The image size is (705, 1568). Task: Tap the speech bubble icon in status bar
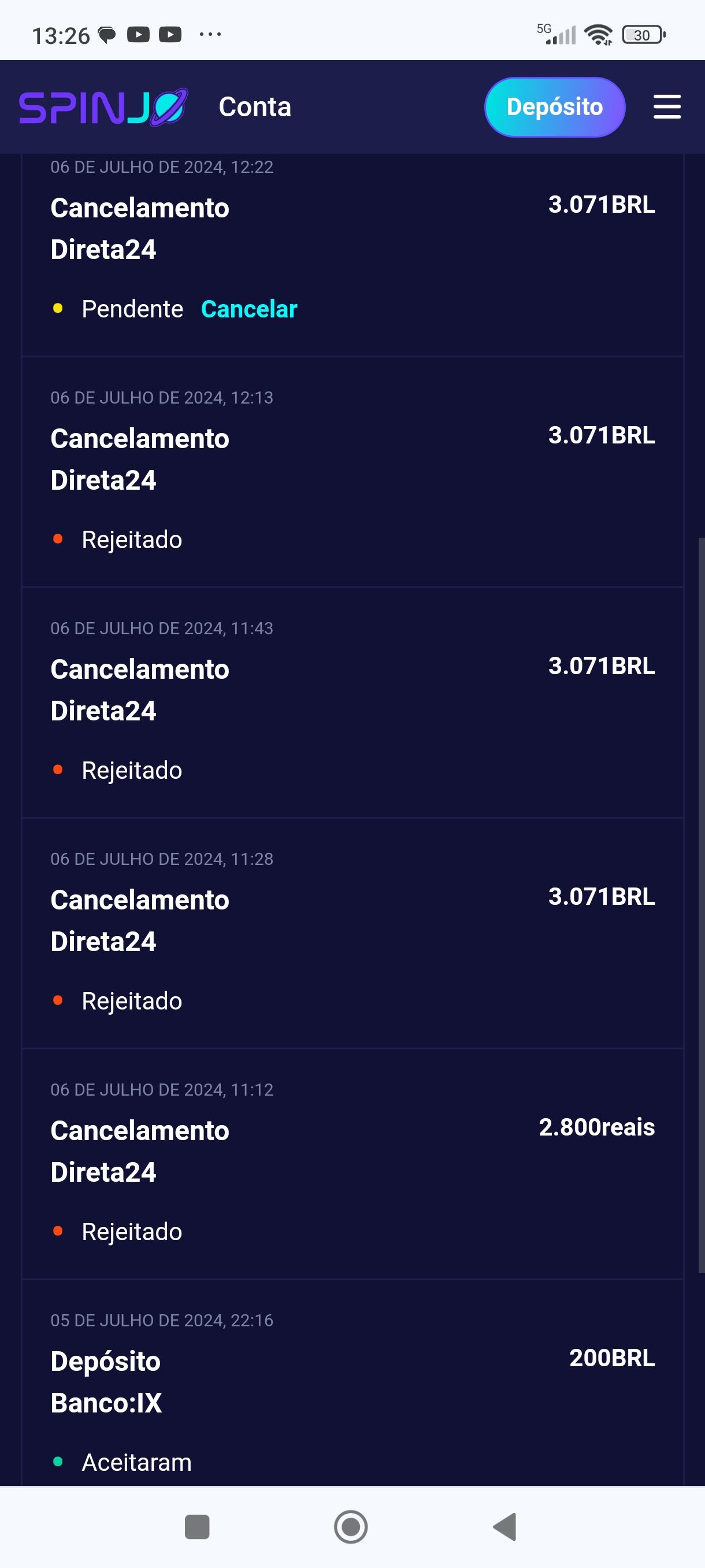pyautogui.click(x=107, y=35)
